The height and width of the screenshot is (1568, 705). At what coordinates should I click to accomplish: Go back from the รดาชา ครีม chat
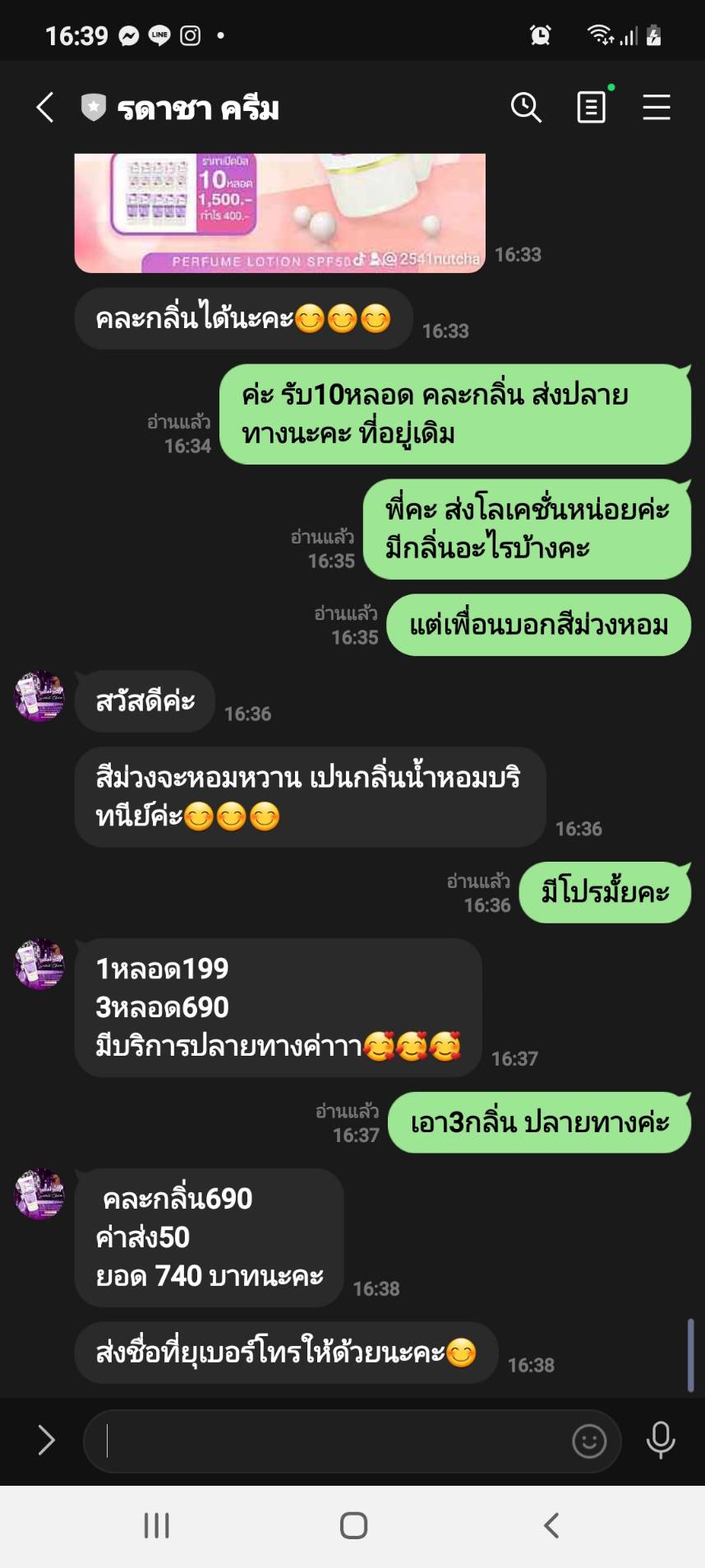[x=45, y=108]
